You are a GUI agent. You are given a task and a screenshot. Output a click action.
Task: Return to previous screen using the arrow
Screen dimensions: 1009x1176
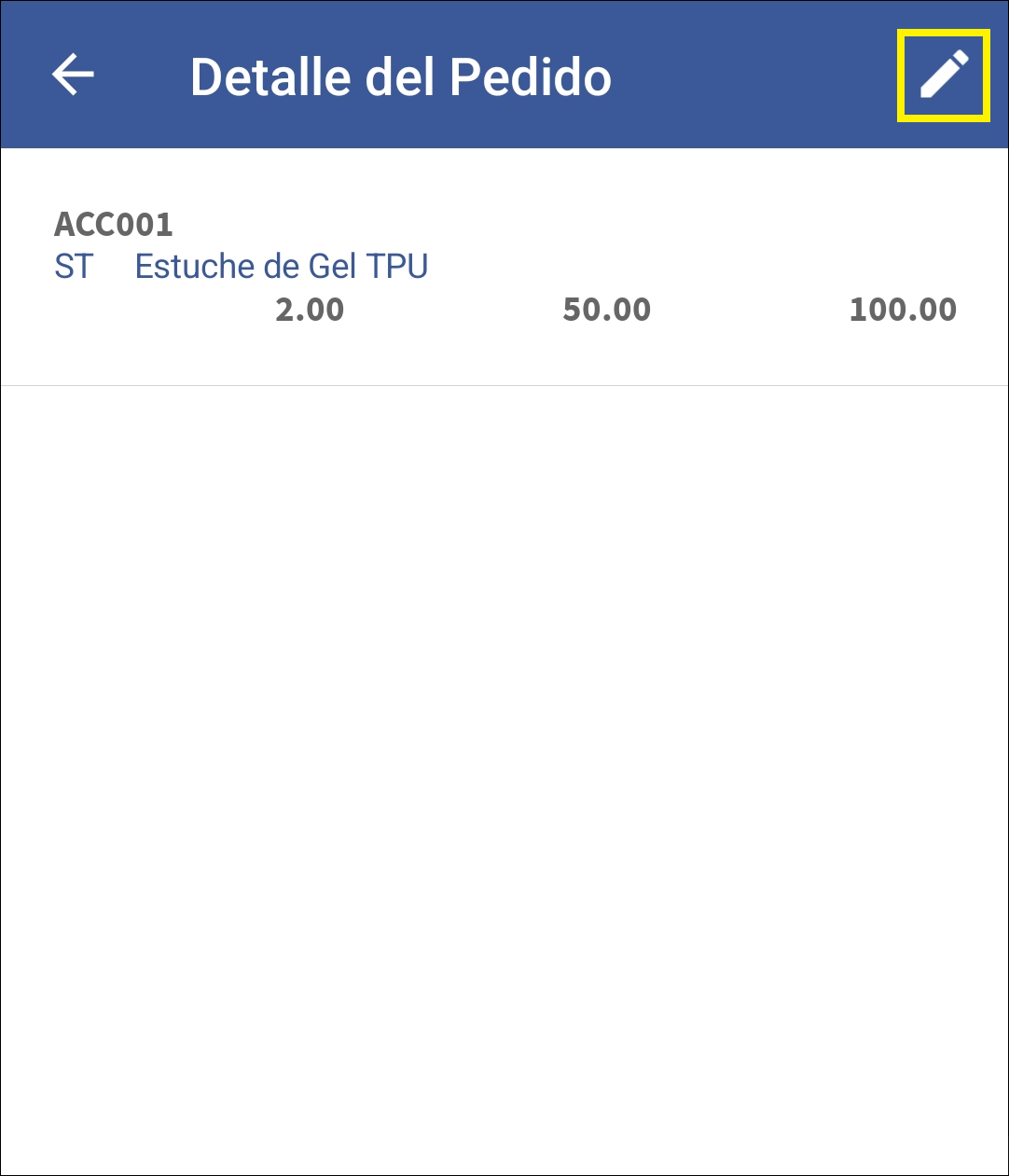(73, 75)
